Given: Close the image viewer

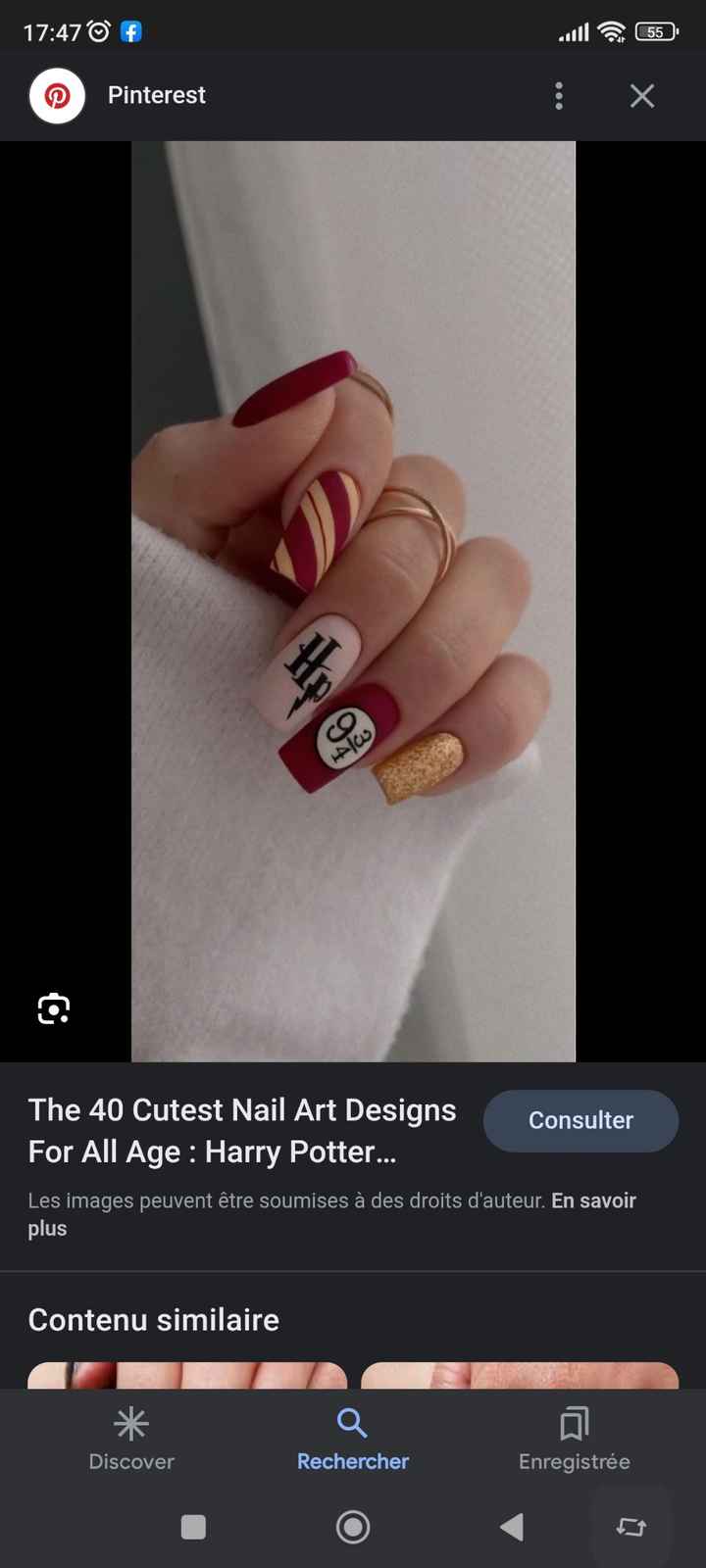Looking at the screenshot, I should tap(642, 96).
